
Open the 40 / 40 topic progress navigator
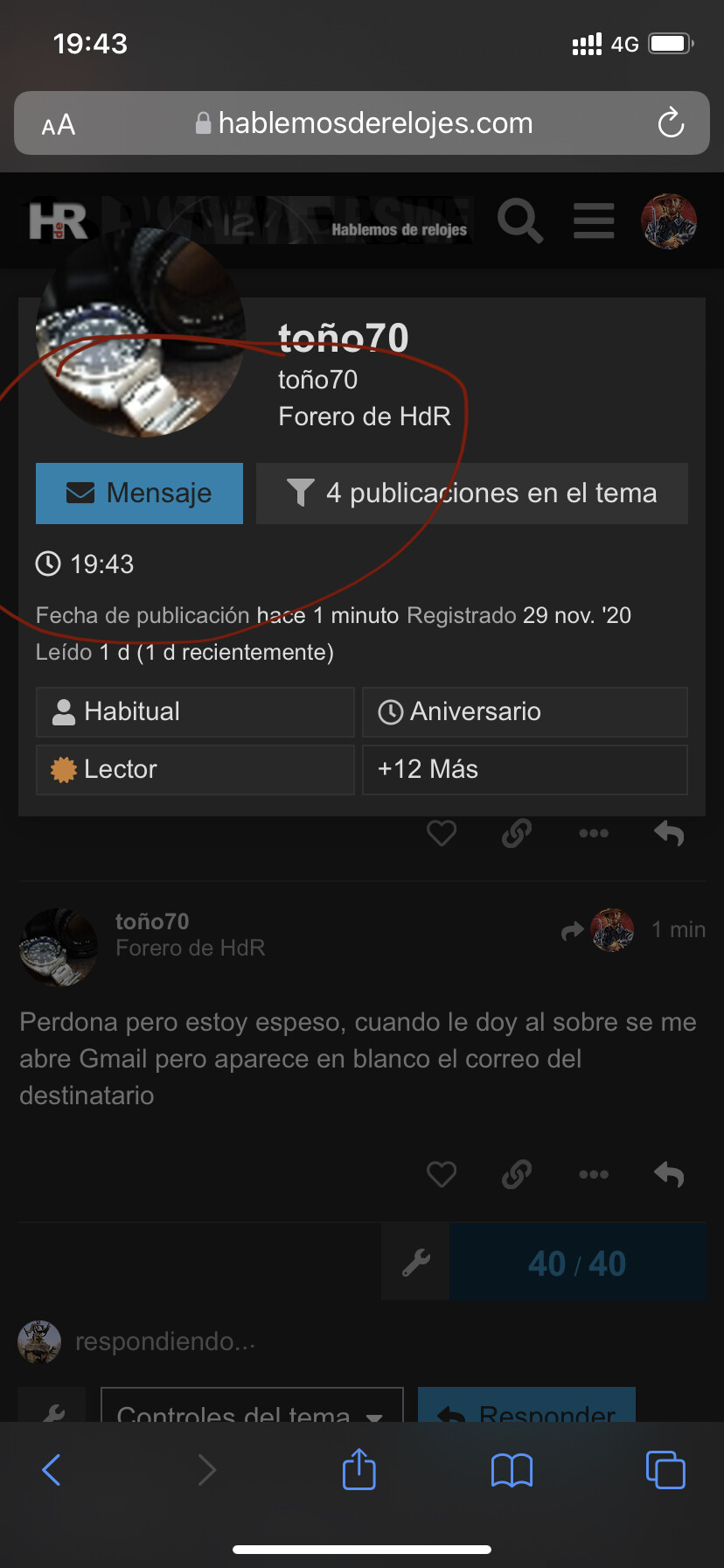click(x=577, y=1263)
